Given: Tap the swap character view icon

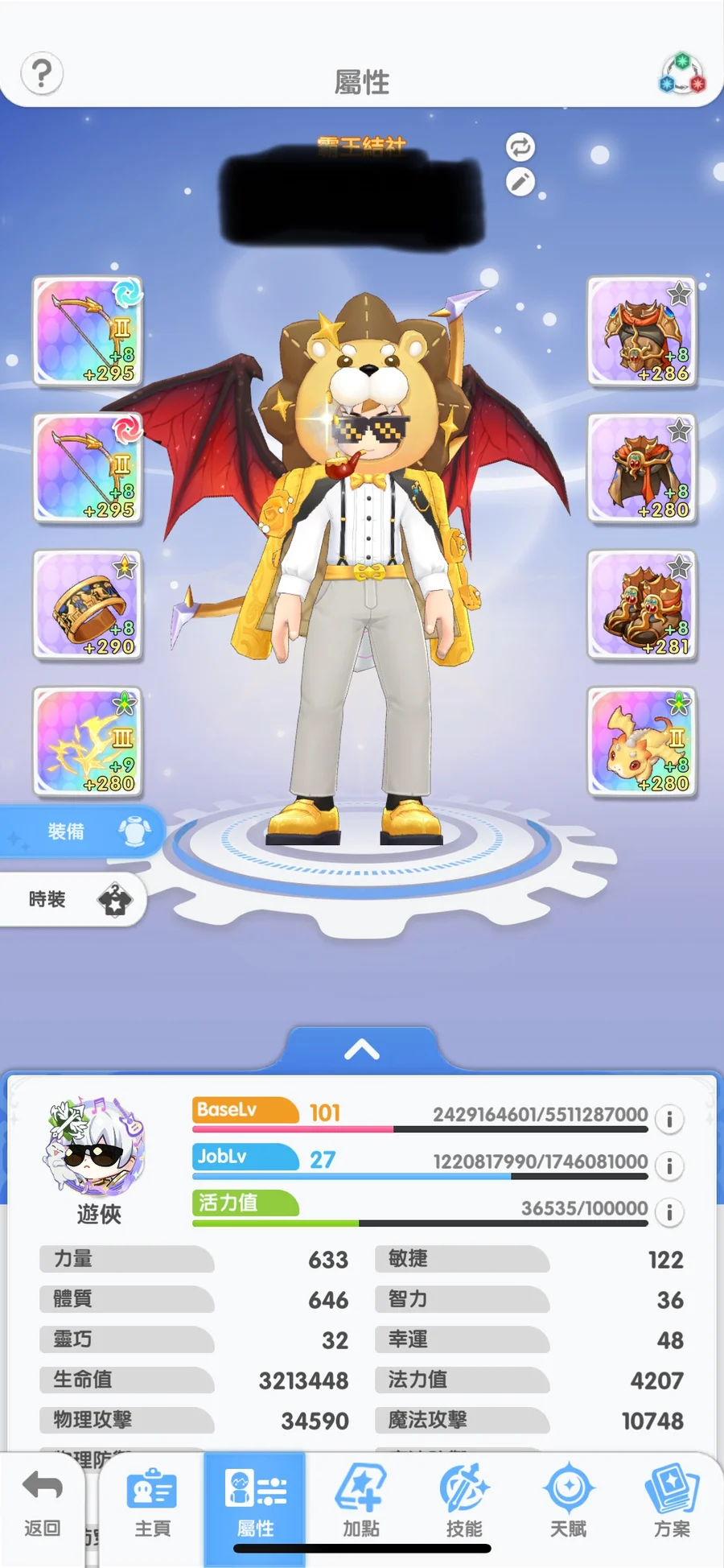Looking at the screenshot, I should (x=520, y=147).
